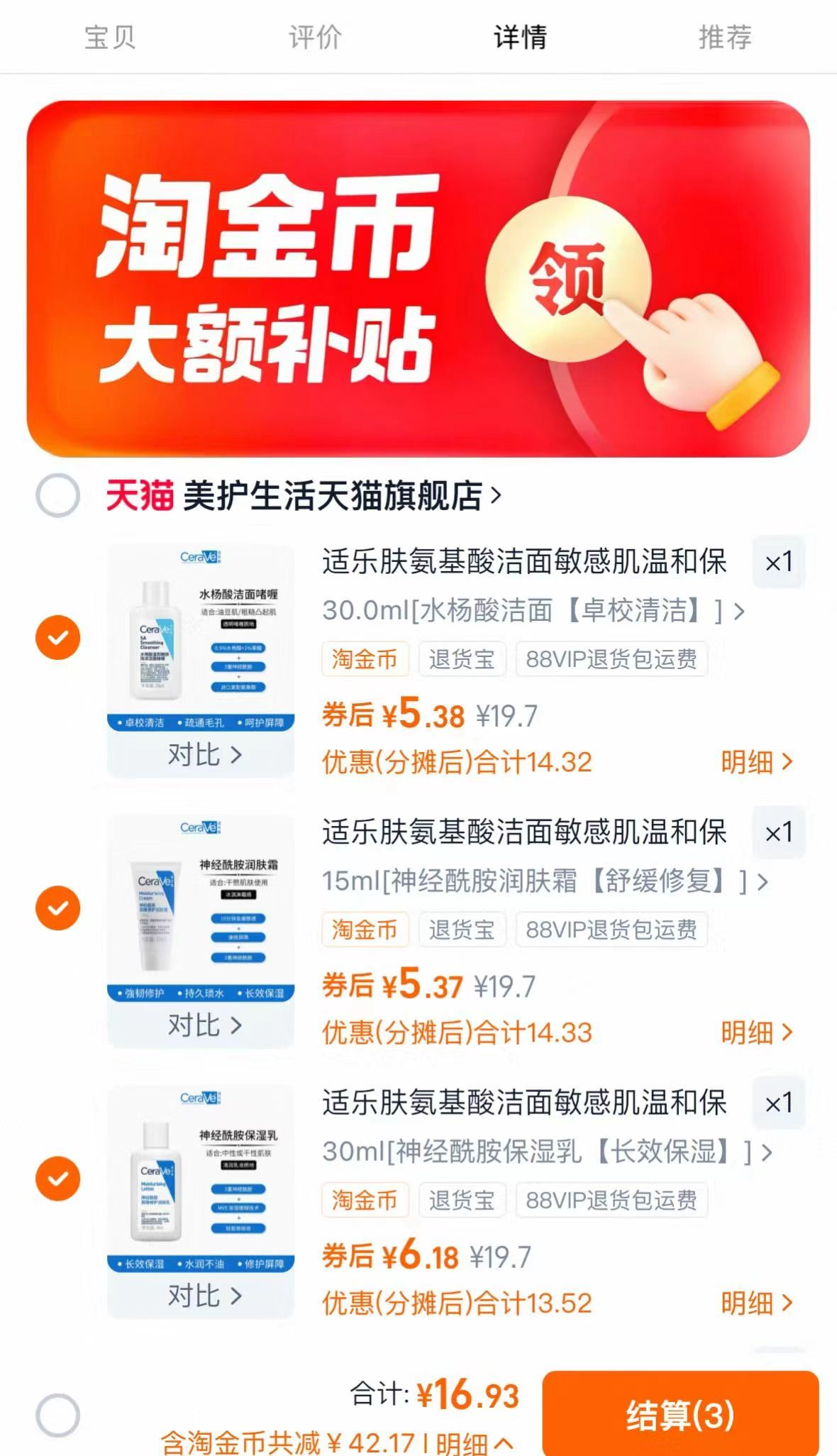Deselect the 水杨酸洁面啫喱 product checkbox
Viewport: 837px width, 1456px height.
point(59,636)
